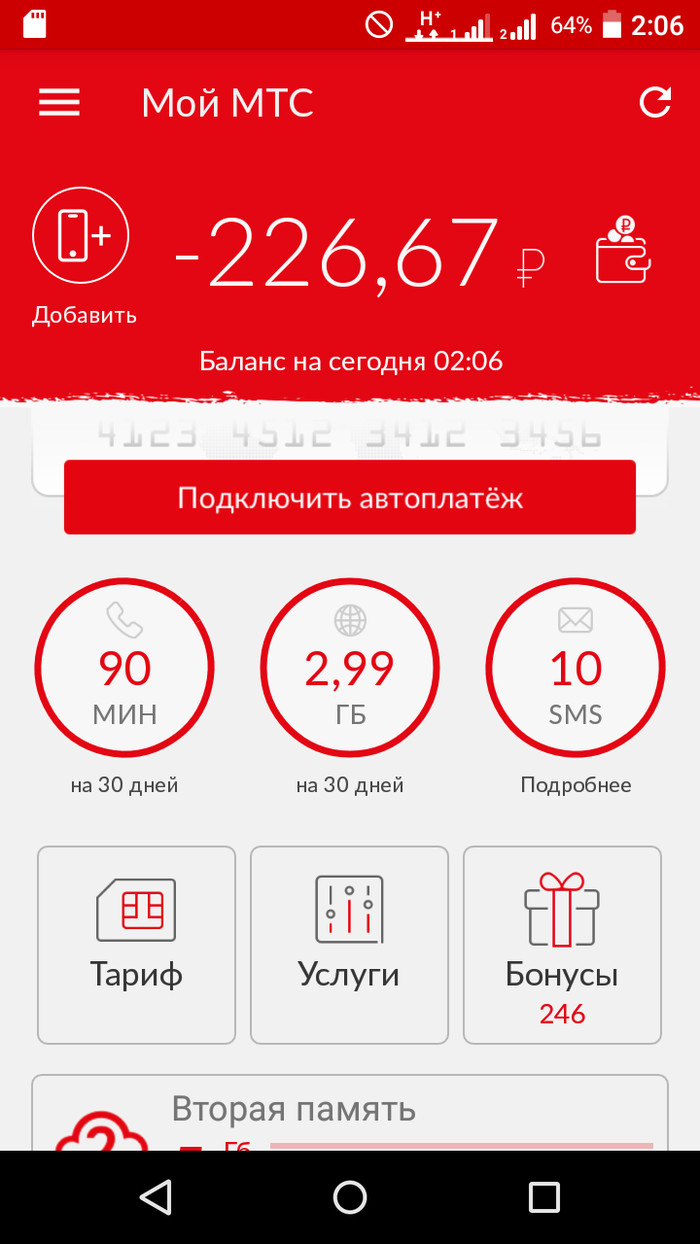The width and height of the screenshot is (700, 1244).
Task: Open Бонусы with 246 points
Action: pos(562,944)
